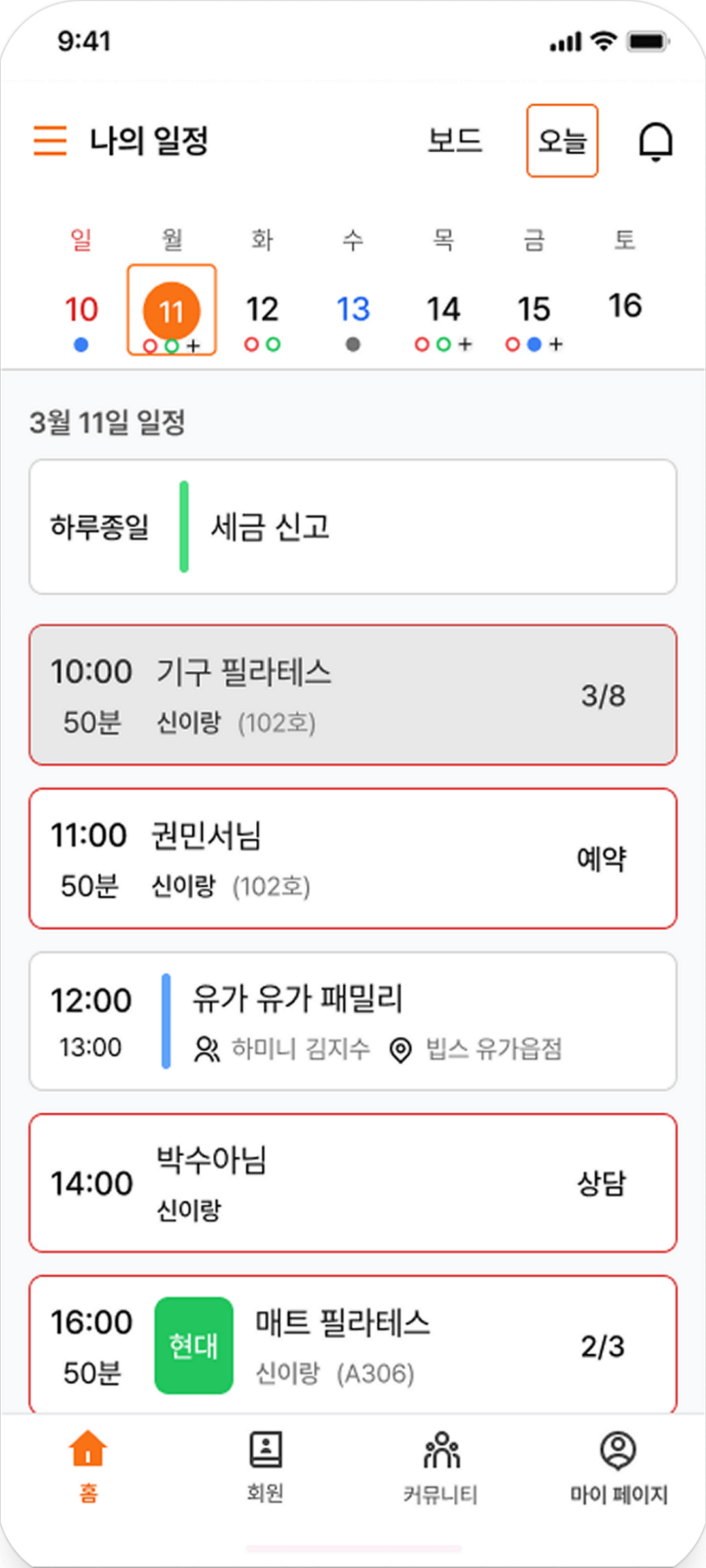Open the 세금 신고 all-day event
This screenshot has width=706, height=1568.
[353, 527]
